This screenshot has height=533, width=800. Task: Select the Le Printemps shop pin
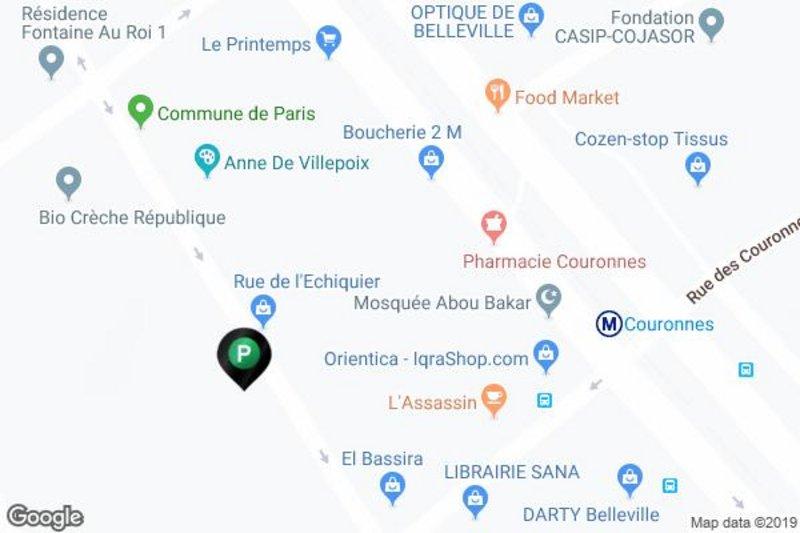(327, 41)
